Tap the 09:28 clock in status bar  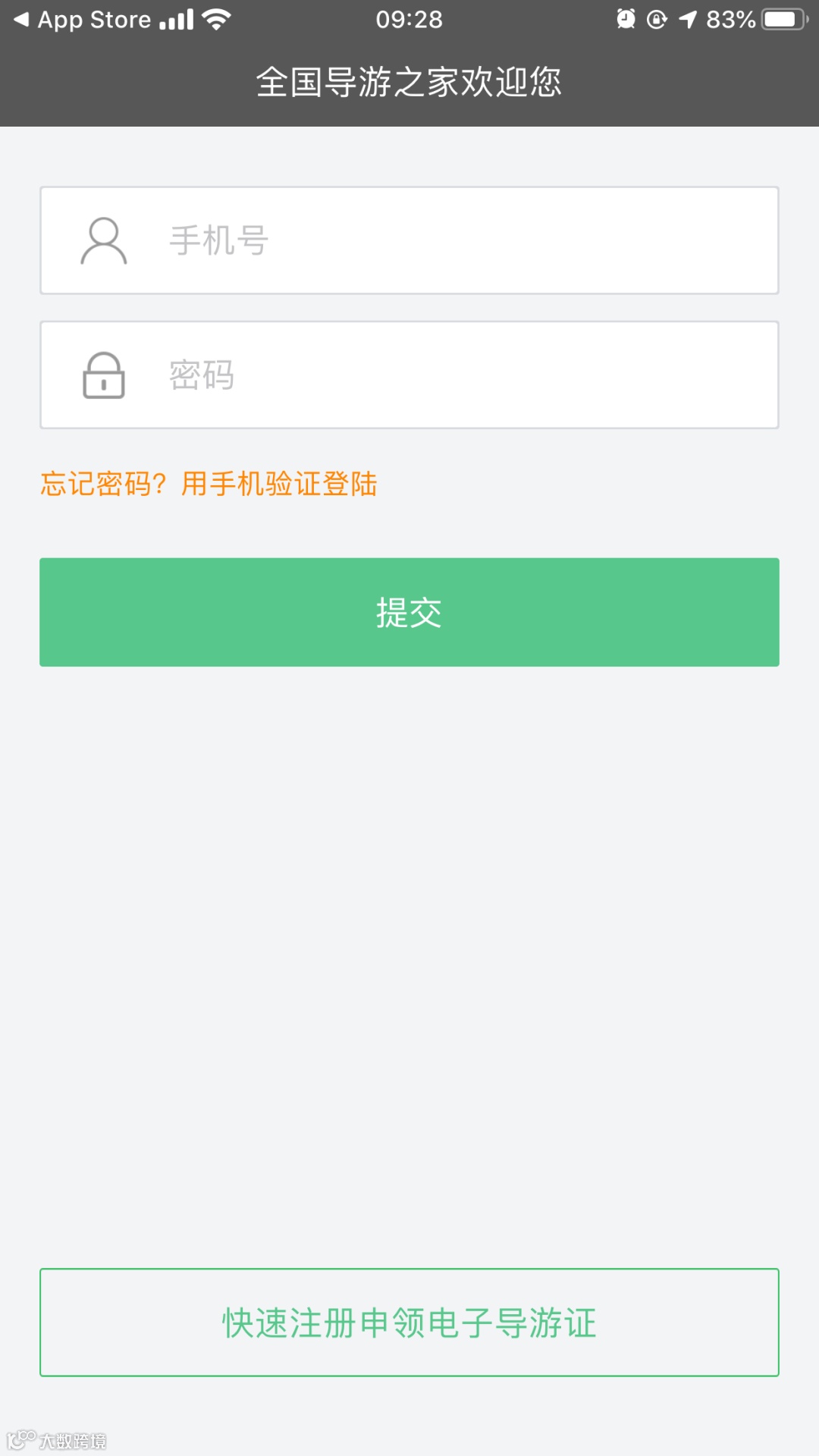(x=409, y=18)
